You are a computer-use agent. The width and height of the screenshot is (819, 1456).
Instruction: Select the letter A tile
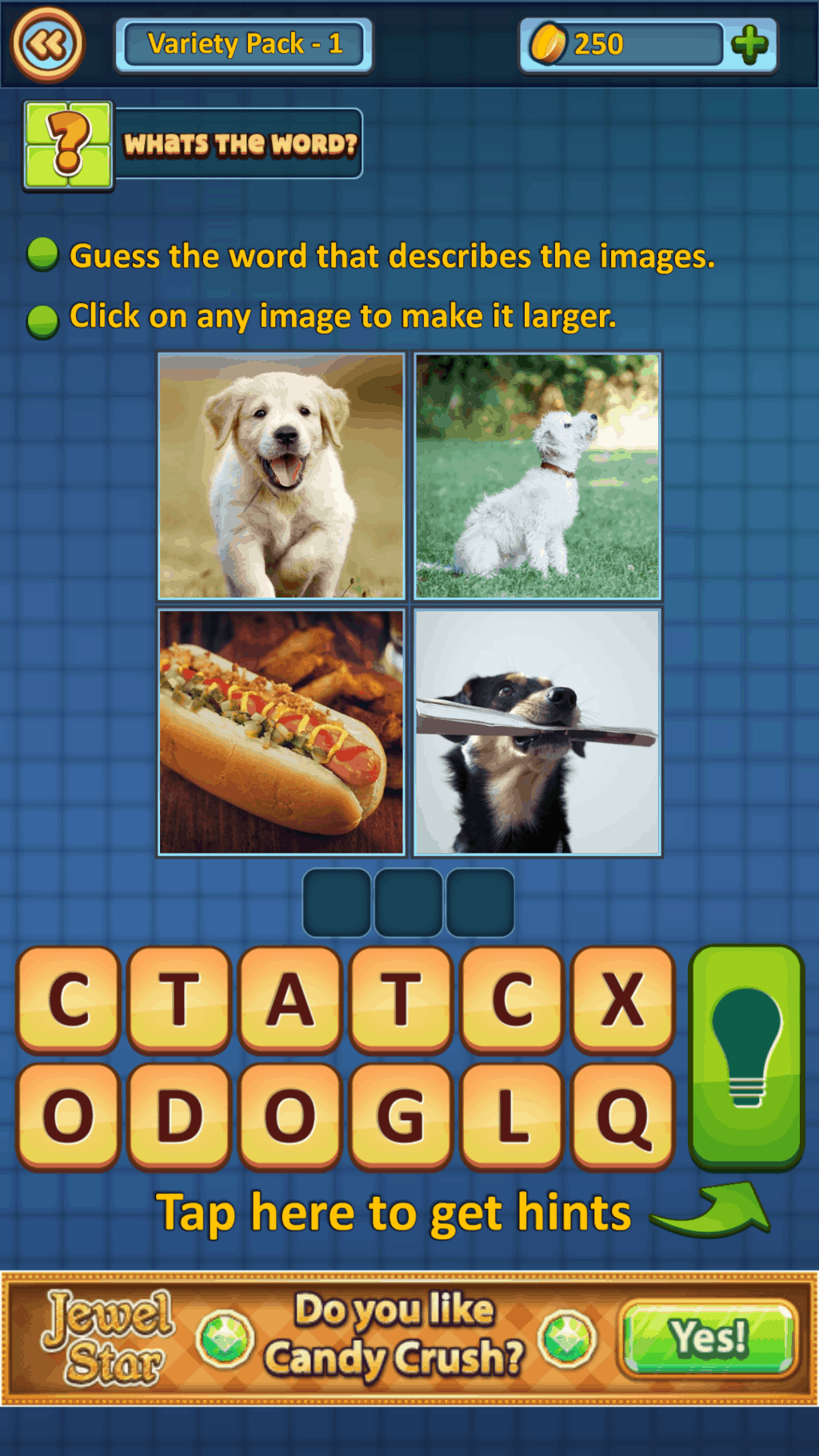290,998
